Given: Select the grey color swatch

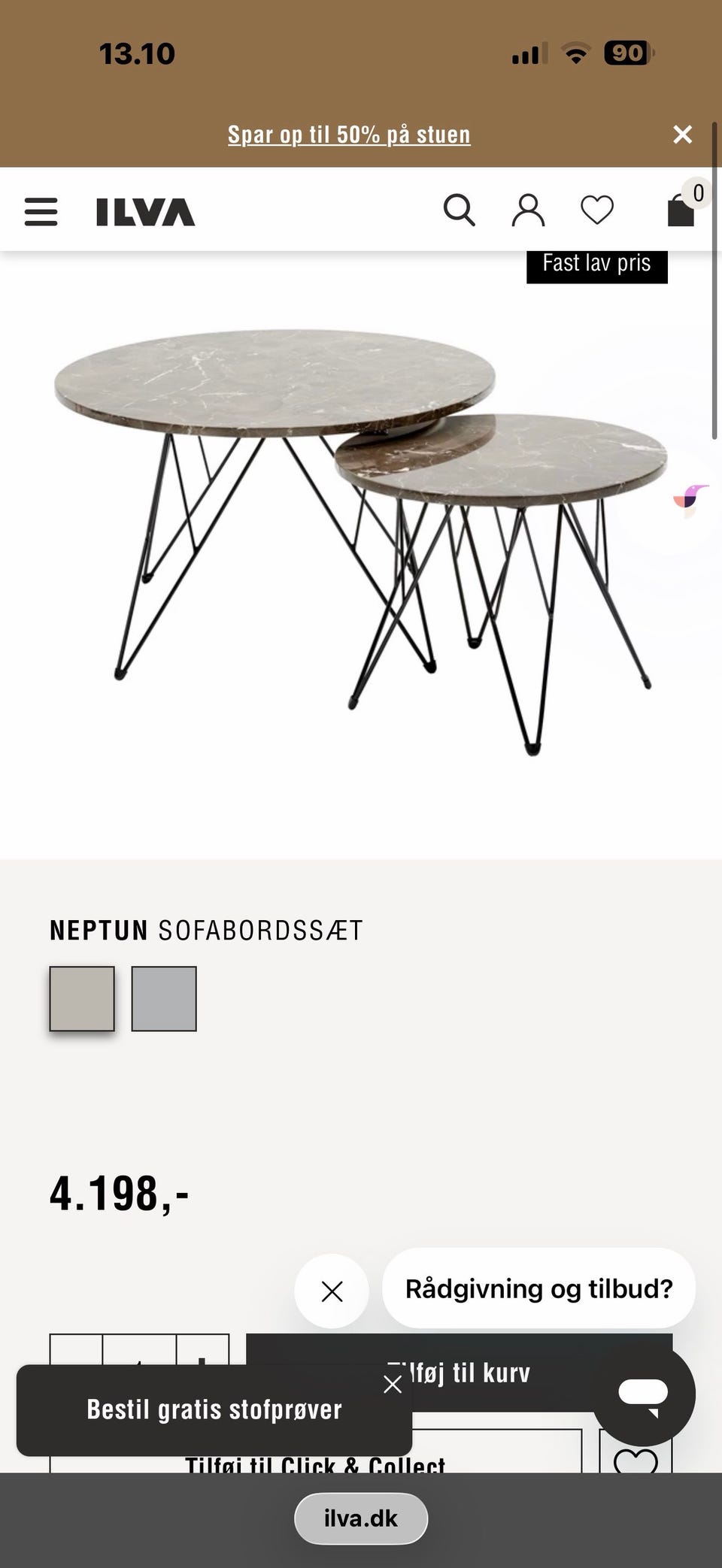Looking at the screenshot, I should tap(164, 998).
